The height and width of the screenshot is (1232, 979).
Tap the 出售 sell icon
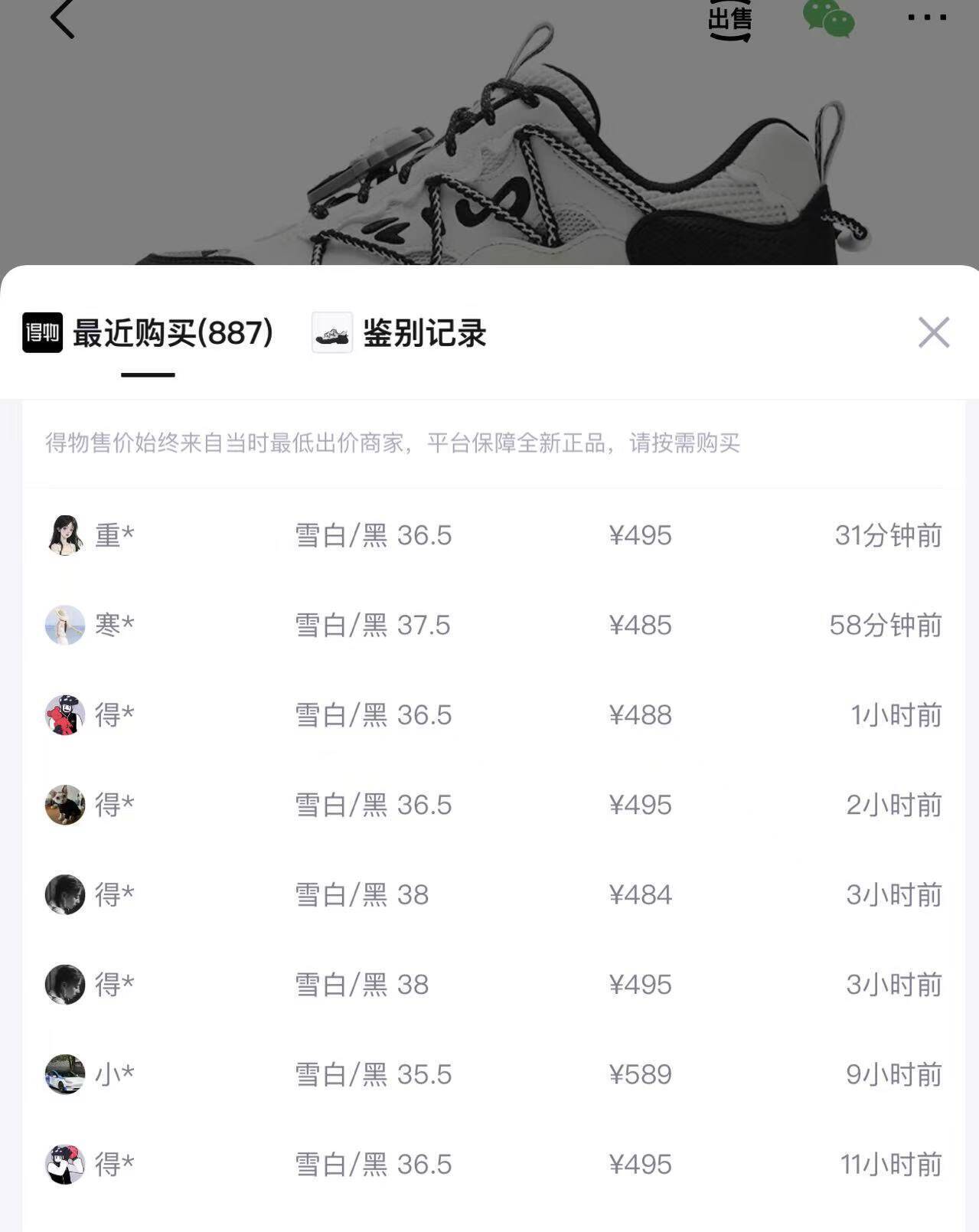tap(729, 18)
